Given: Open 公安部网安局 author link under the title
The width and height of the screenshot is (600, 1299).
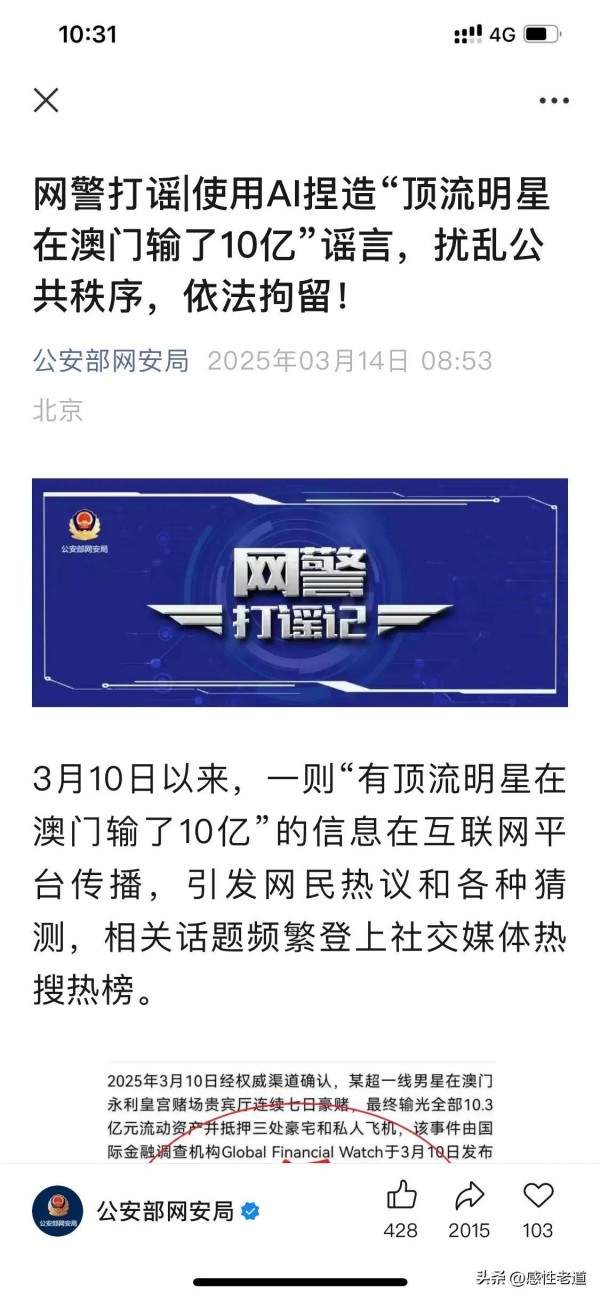Looking at the screenshot, I should tap(111, 360).
